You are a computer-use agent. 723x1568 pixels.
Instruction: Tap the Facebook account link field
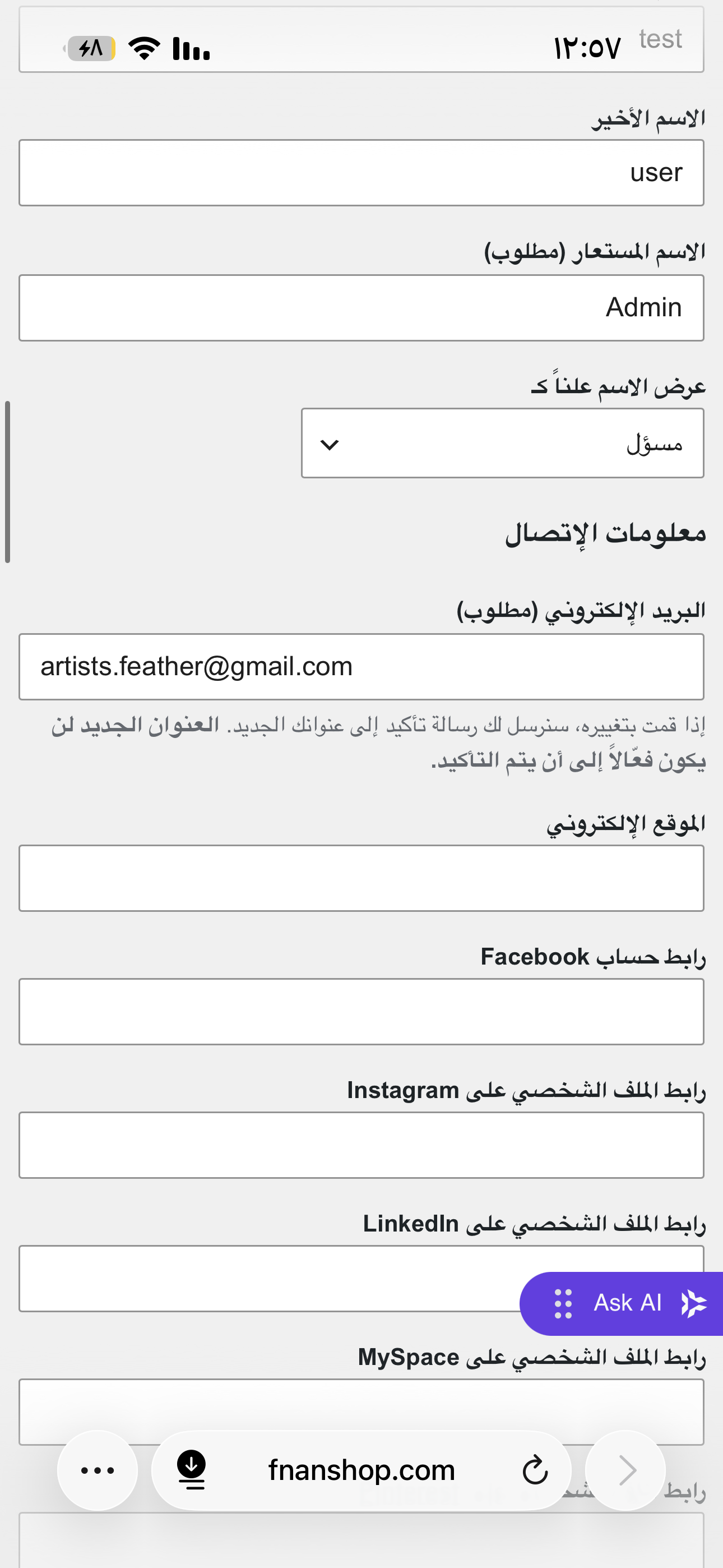(361, 1012)
